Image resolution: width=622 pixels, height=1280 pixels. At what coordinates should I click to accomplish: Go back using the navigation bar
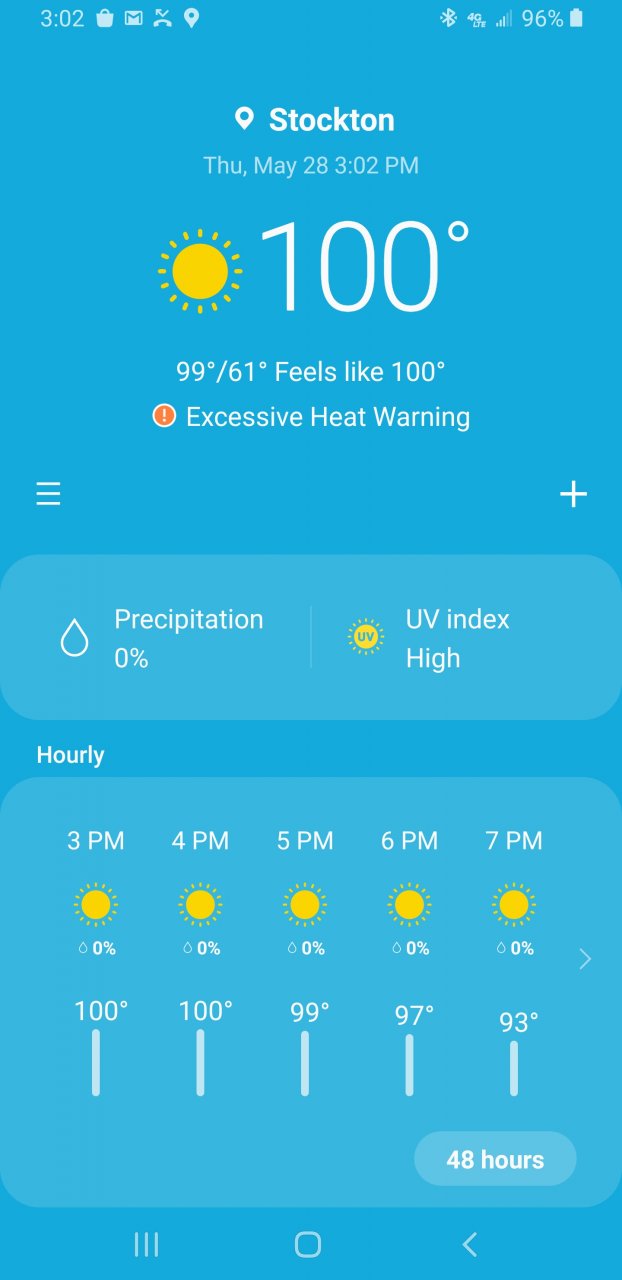[x=469, y=1244]
